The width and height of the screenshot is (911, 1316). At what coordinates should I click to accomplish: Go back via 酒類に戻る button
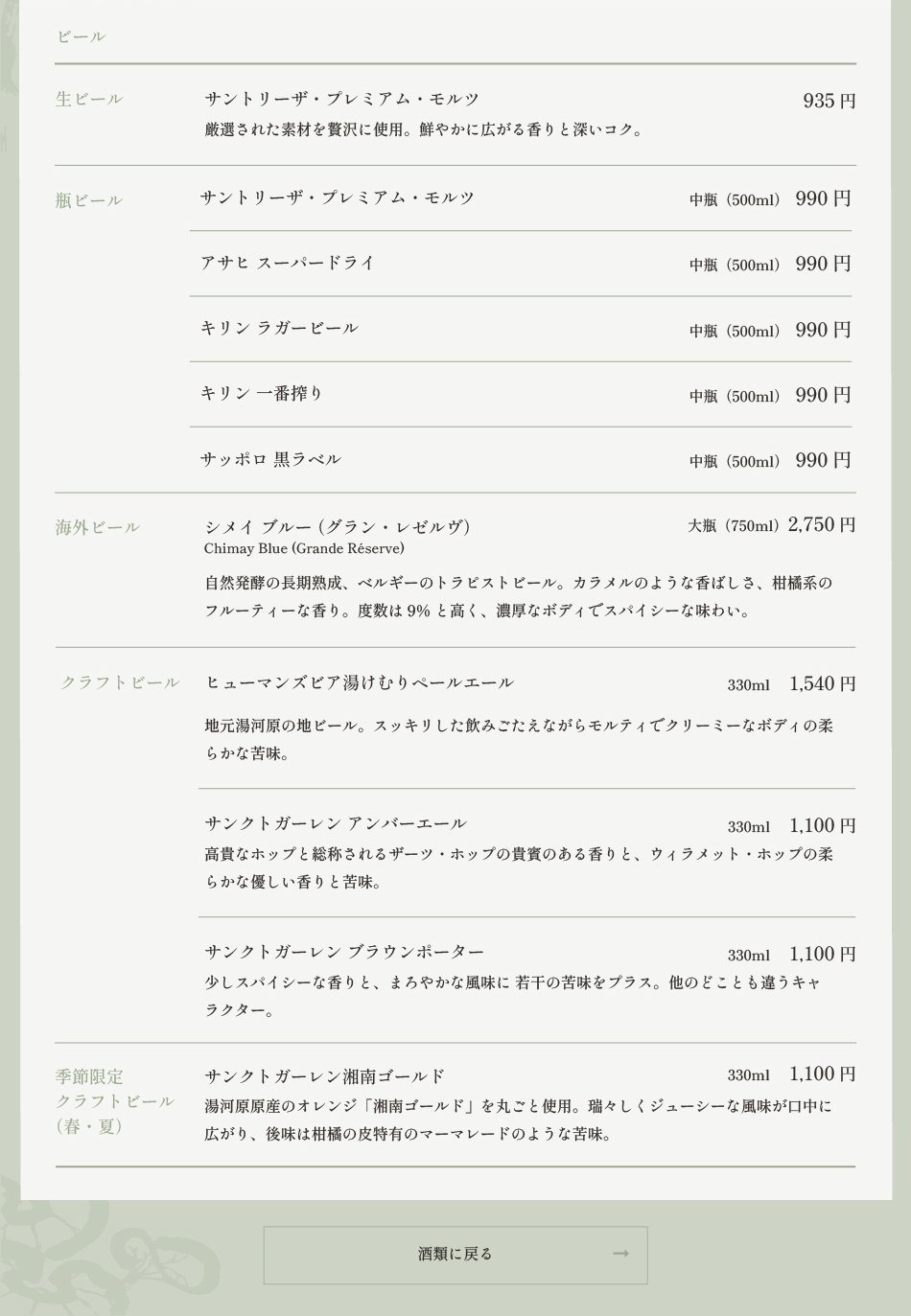point(455,1255)
